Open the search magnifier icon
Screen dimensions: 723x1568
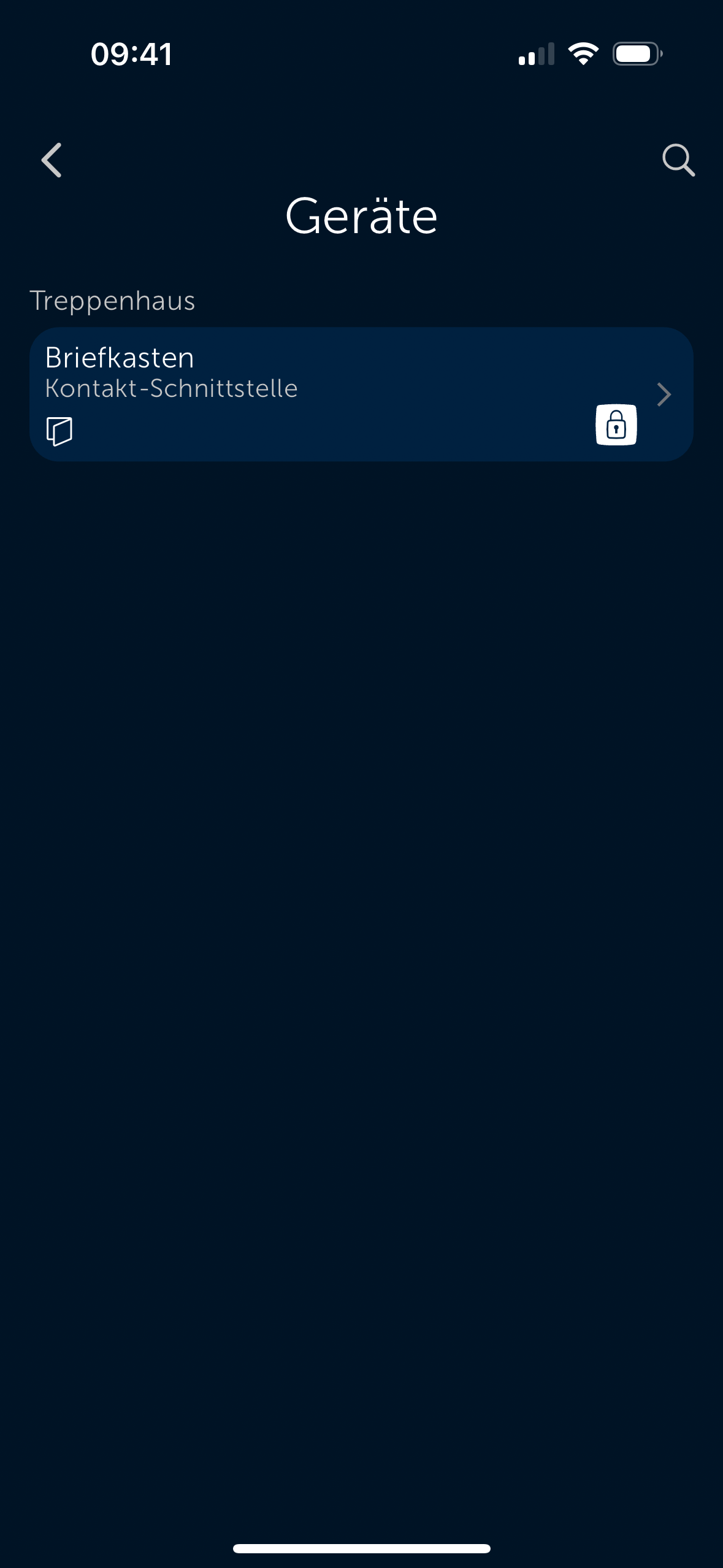point(678,160)
